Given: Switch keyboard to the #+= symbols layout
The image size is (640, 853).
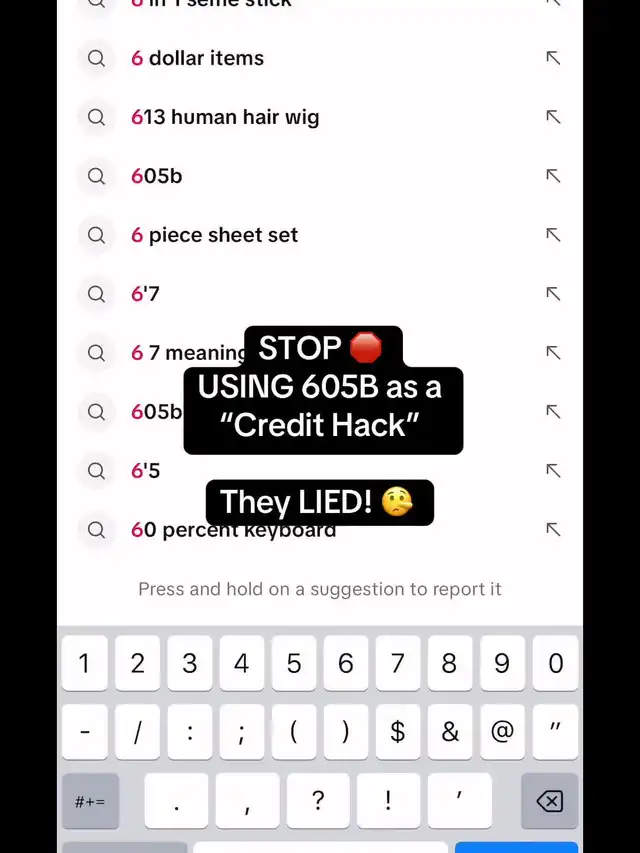Looking at the screenshot, I should click(x=90, y=801).
